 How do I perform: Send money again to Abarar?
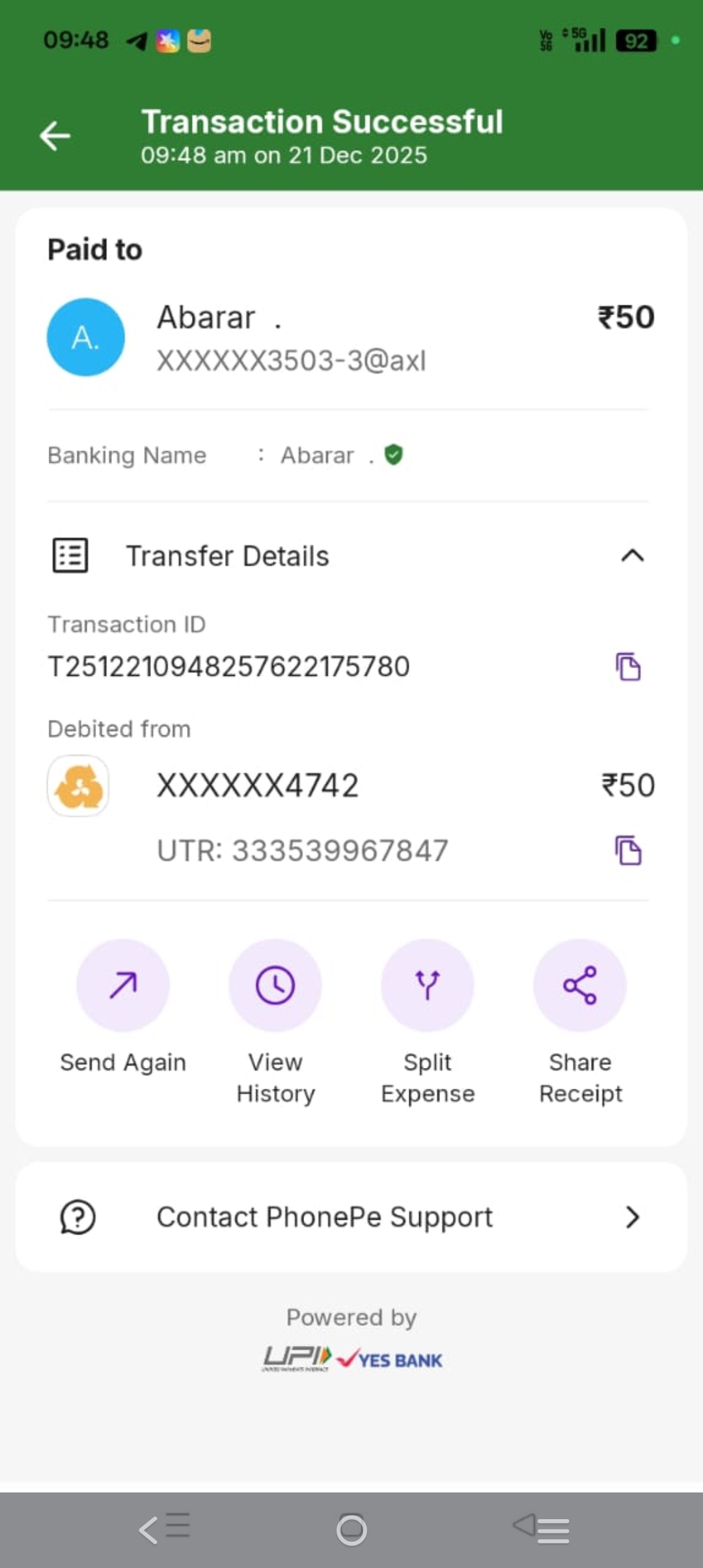pyautogui.click(x=123, y=985)
